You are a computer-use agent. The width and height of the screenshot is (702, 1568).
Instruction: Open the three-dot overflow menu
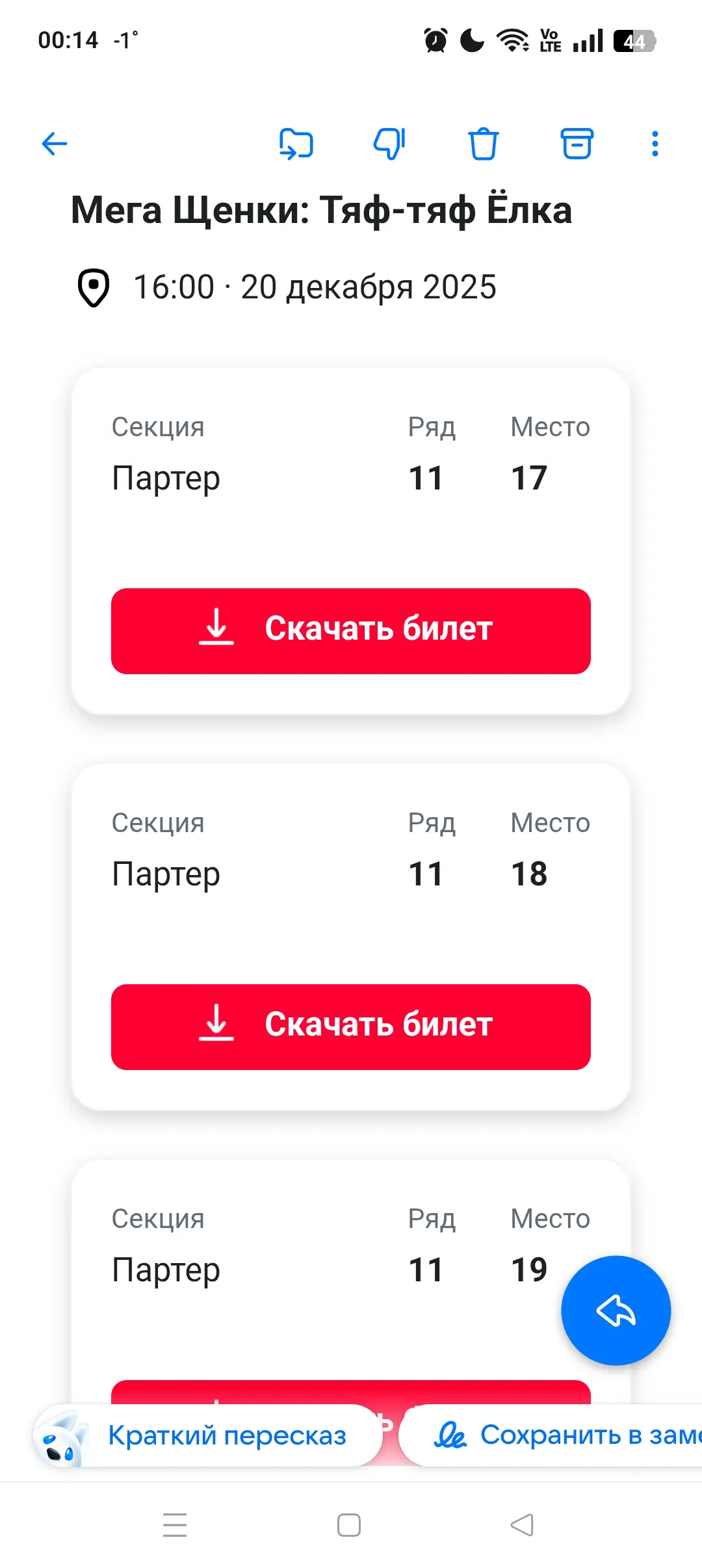tap(655, 144)
